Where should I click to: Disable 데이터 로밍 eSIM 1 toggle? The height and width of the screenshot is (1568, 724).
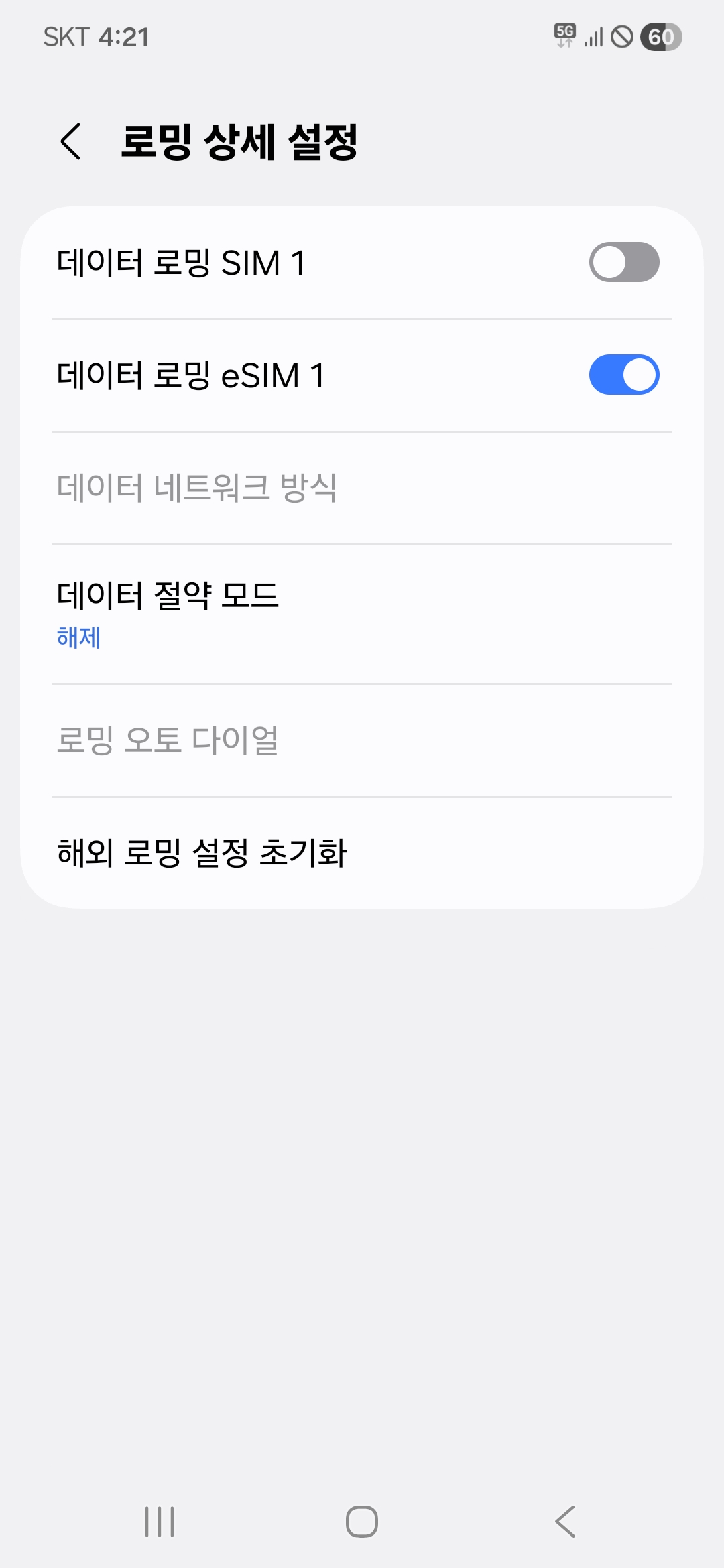625,375
